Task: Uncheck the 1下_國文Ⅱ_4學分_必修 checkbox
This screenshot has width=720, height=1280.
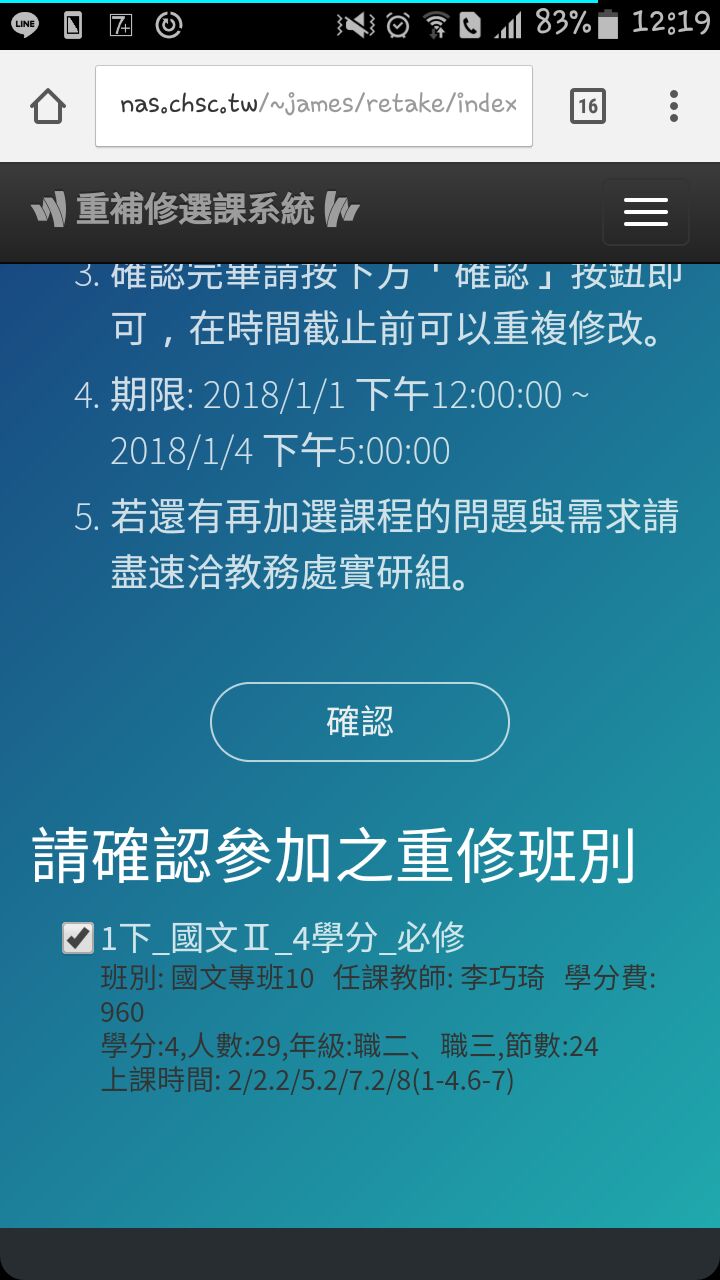Action: [x=78, y=938]
